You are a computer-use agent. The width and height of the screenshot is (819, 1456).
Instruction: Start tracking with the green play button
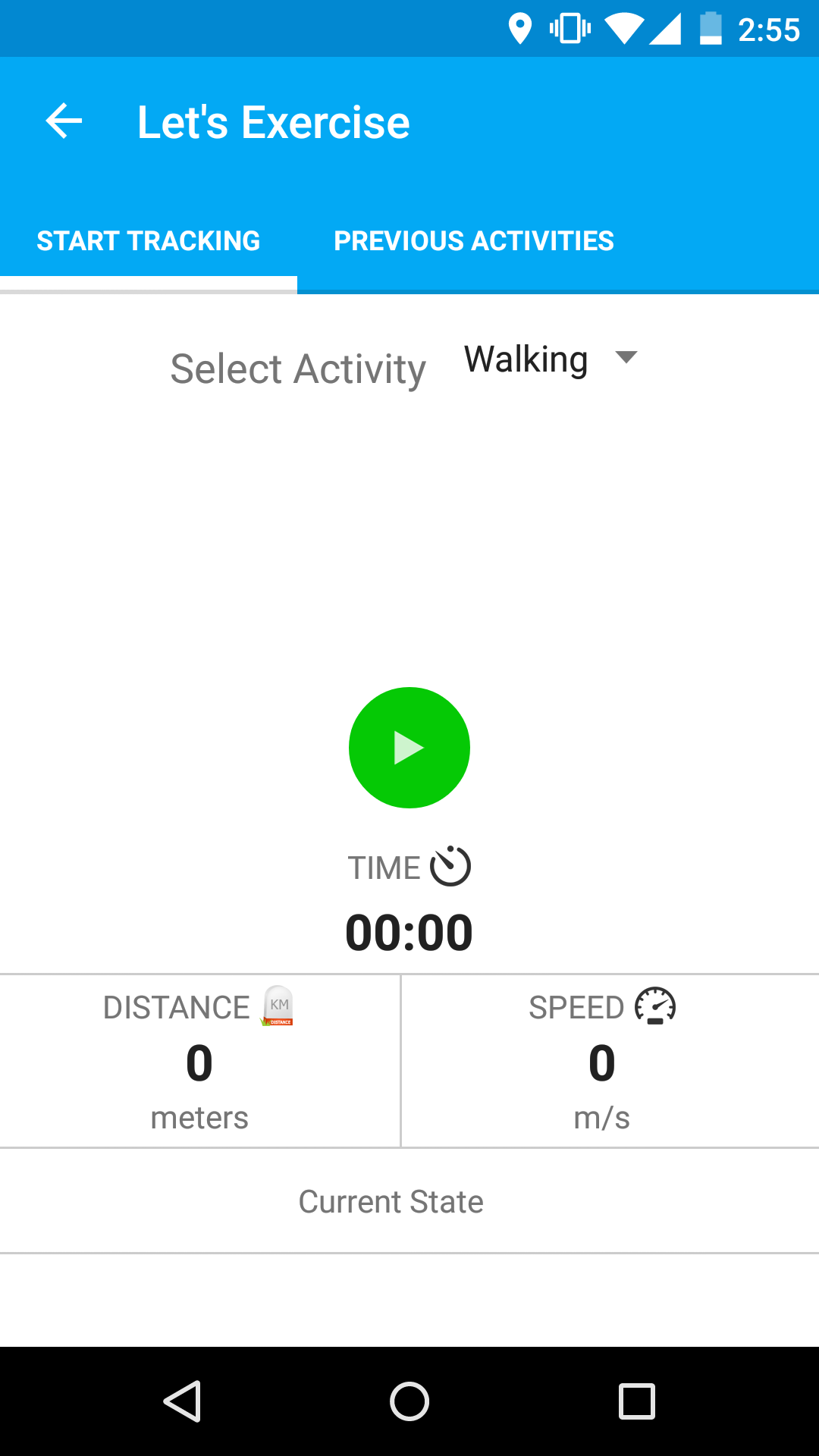409,748
